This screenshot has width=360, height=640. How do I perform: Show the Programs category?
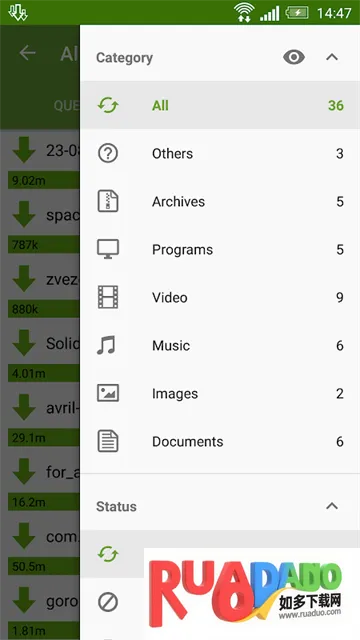[220, 249]
